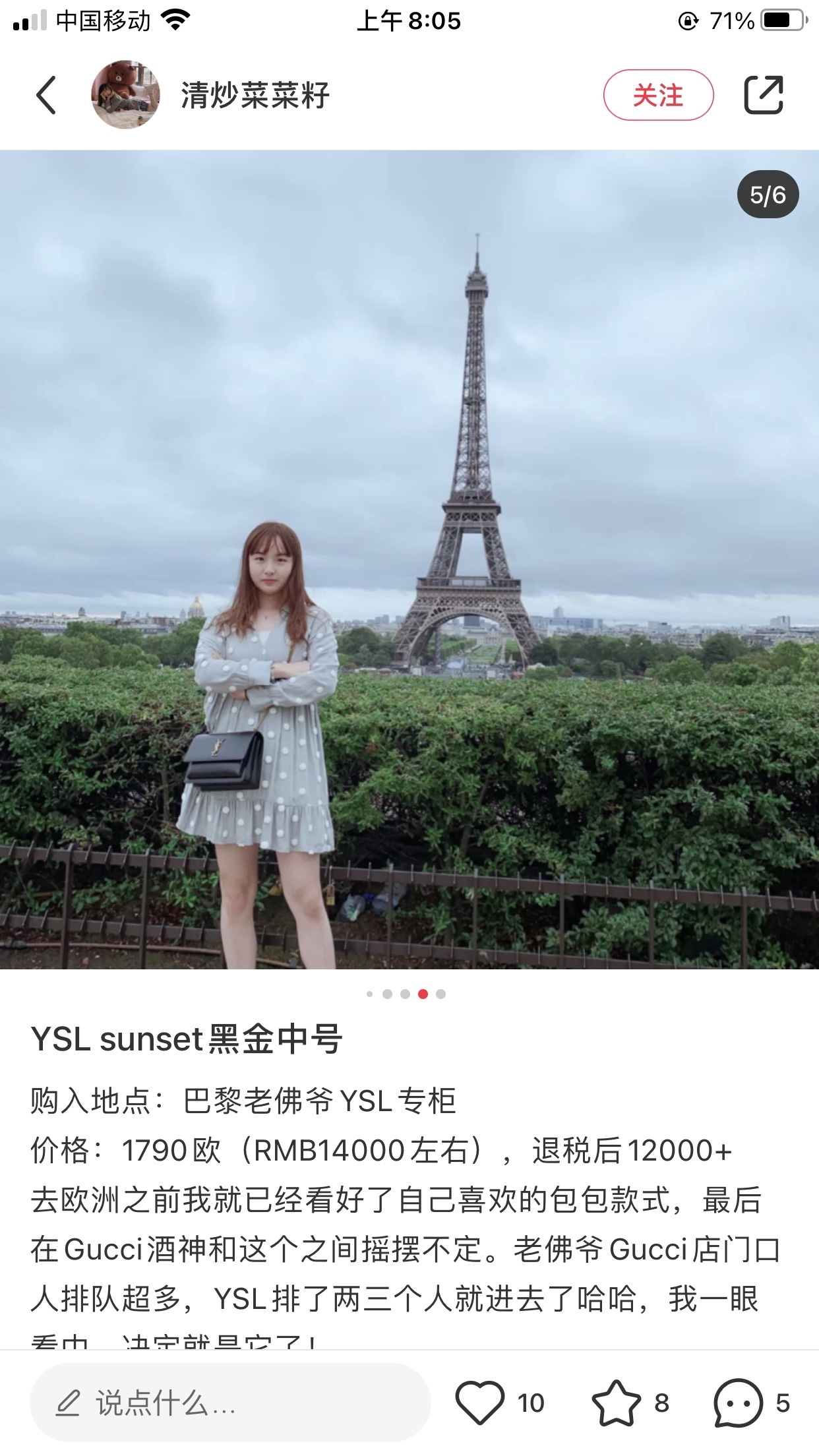The image size is (819, 1456).
Task: Open 清炒菜菜籽's profile avatar
Action: (x=125, y=95)
